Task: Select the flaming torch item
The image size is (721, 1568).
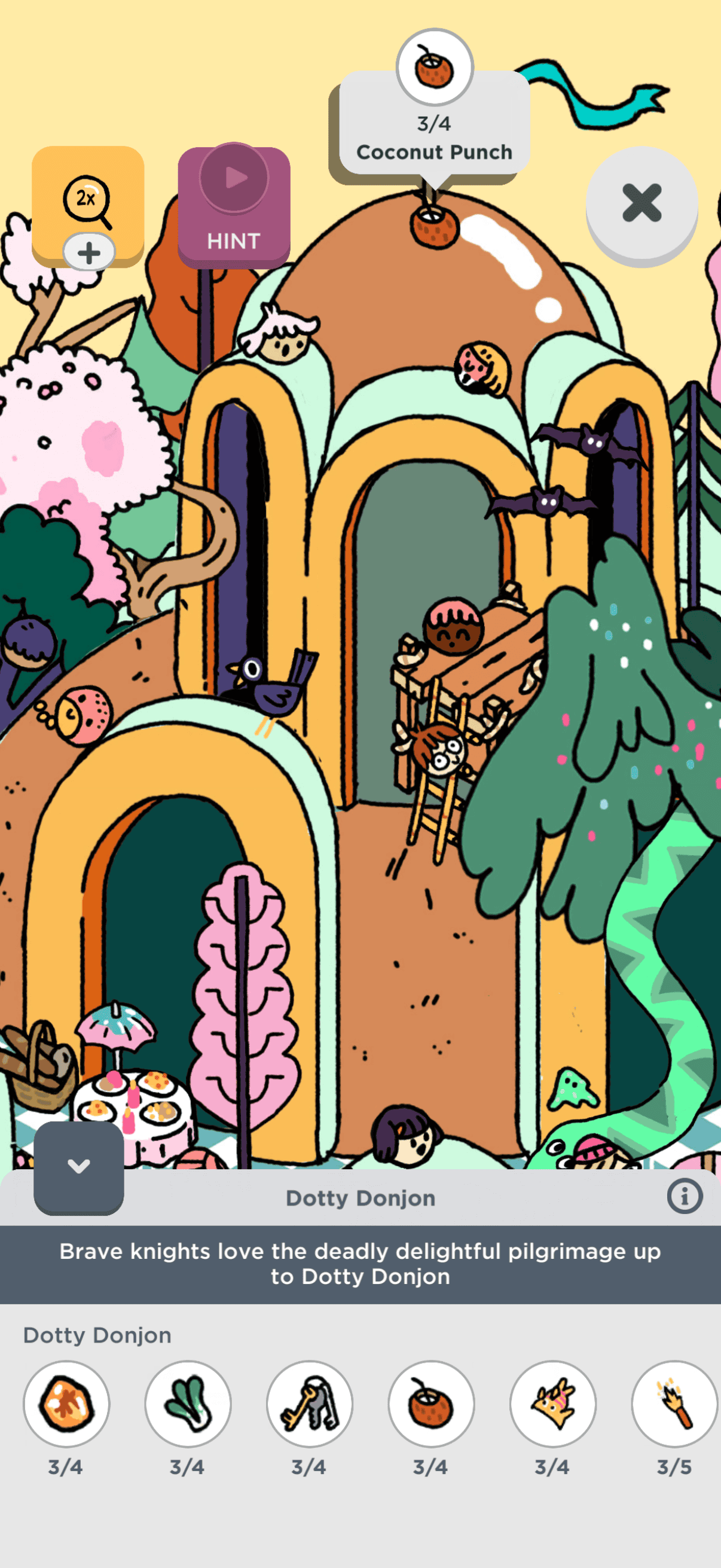Action: tap(674, 1404)
